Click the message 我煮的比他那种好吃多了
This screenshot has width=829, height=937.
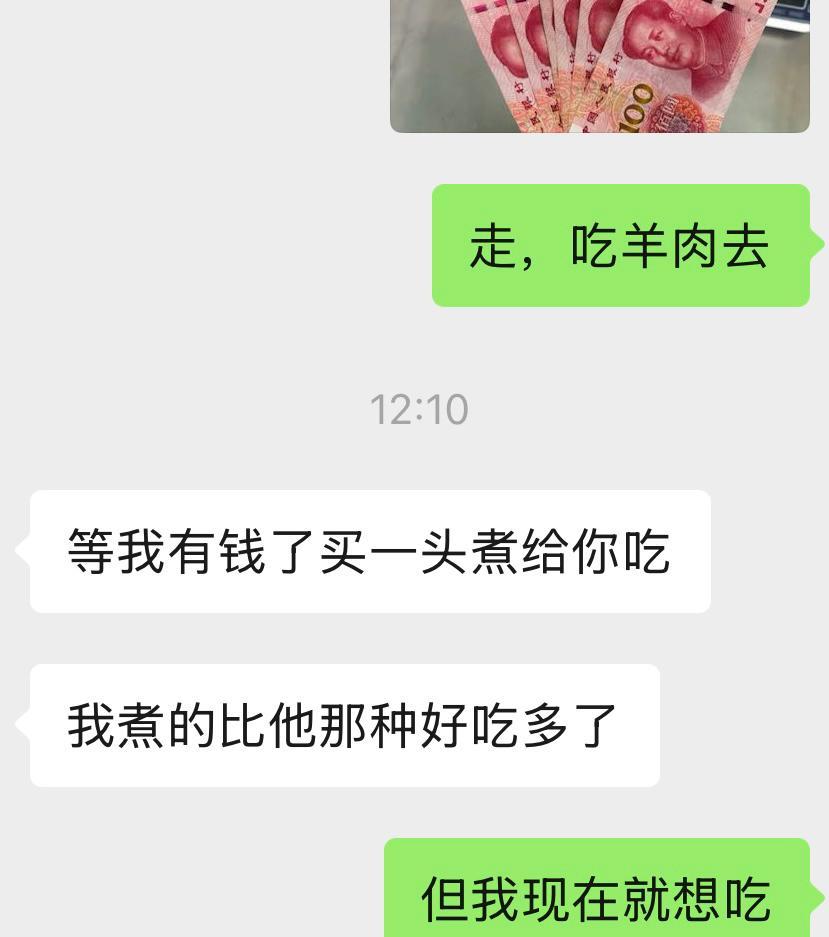pos(344,723)
